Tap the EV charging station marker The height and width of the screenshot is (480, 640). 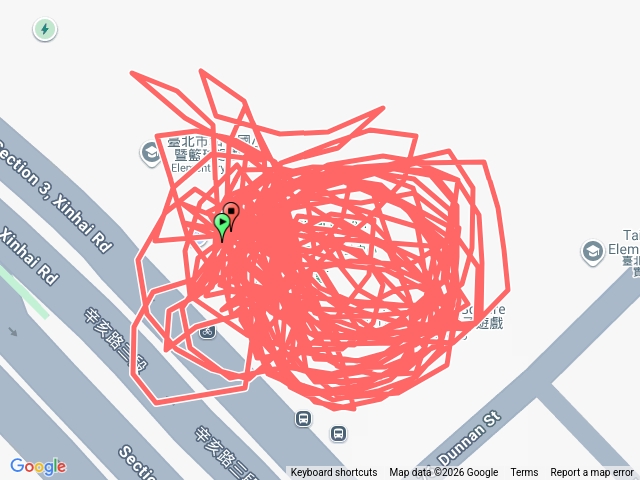44,30
